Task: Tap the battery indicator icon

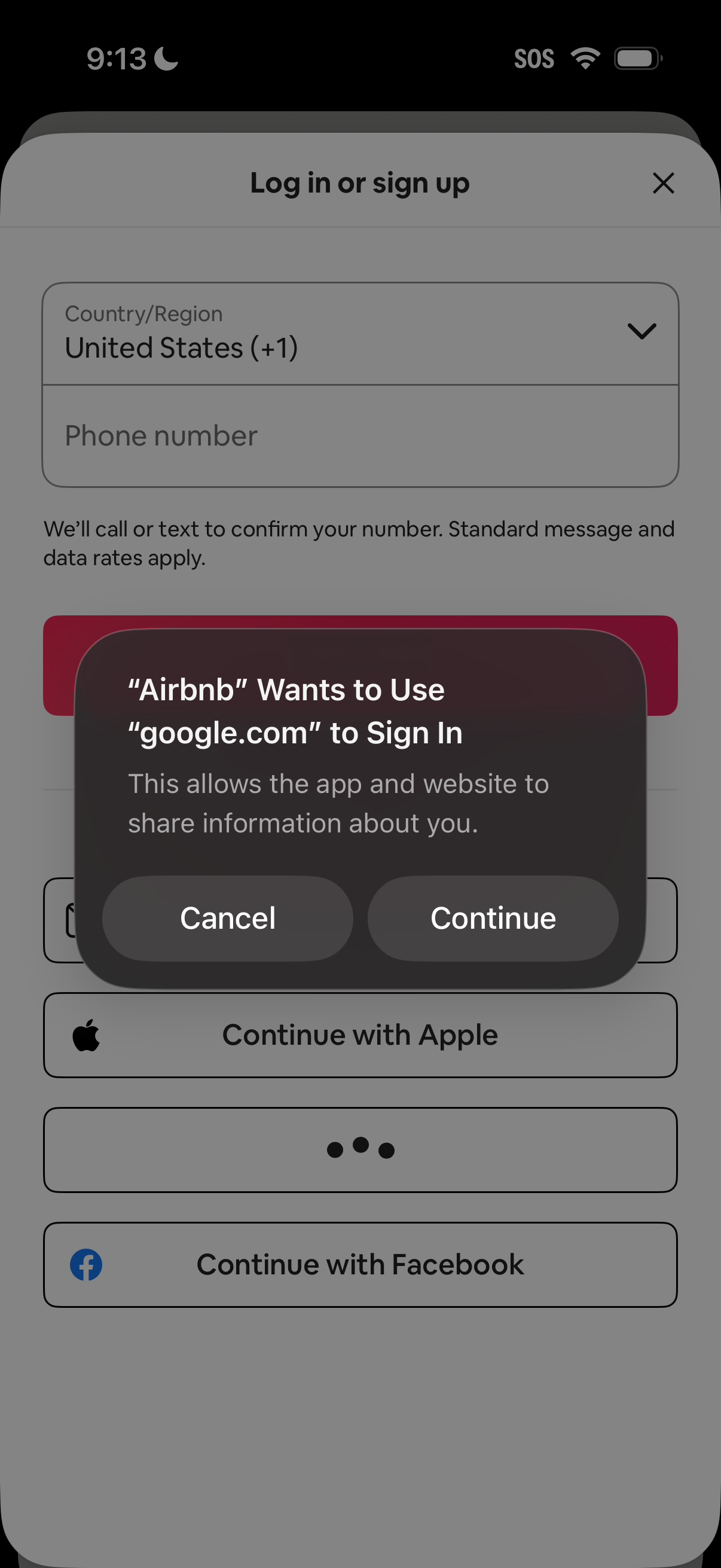Action: point(636,58)
